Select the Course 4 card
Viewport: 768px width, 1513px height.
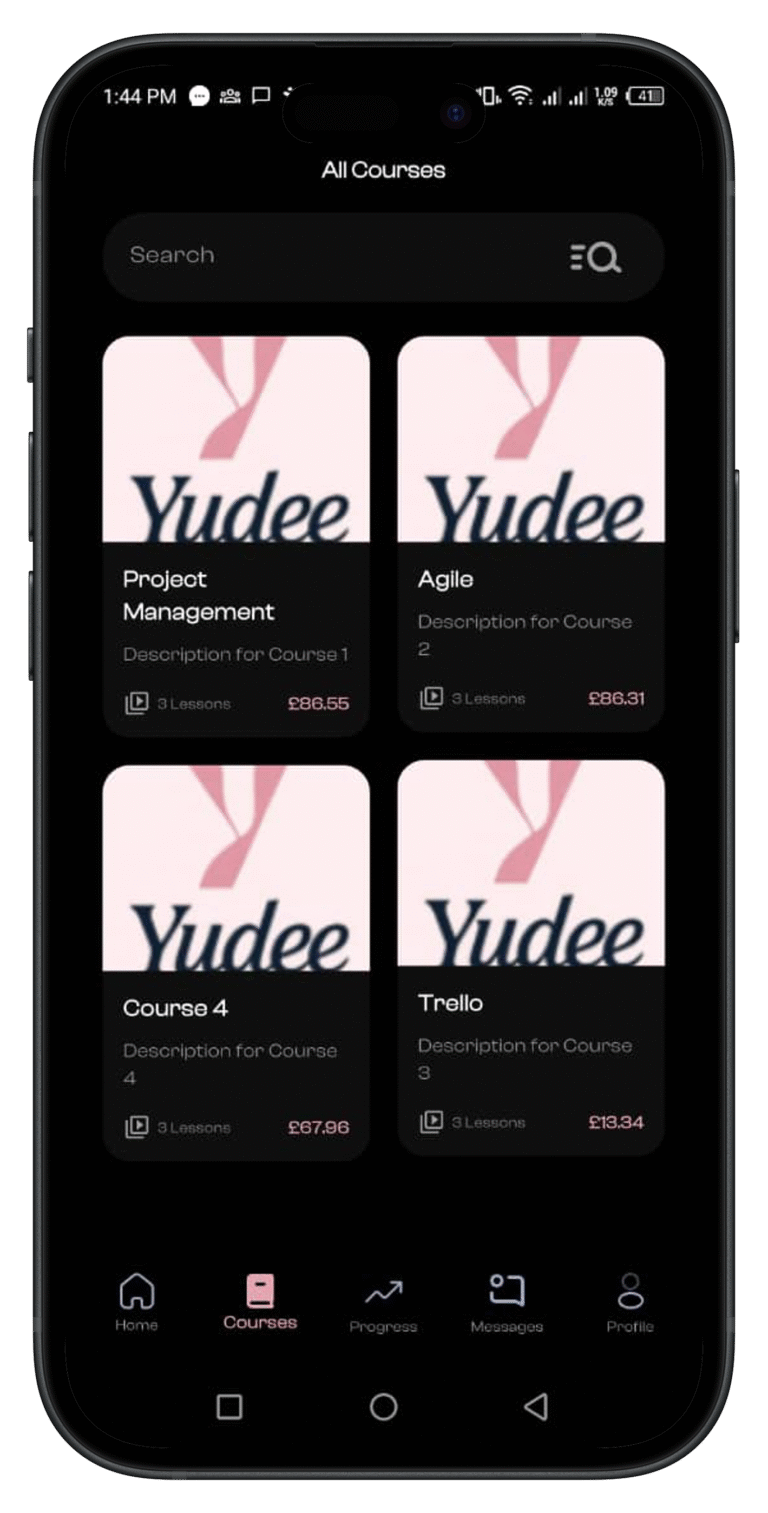[236, 962]
